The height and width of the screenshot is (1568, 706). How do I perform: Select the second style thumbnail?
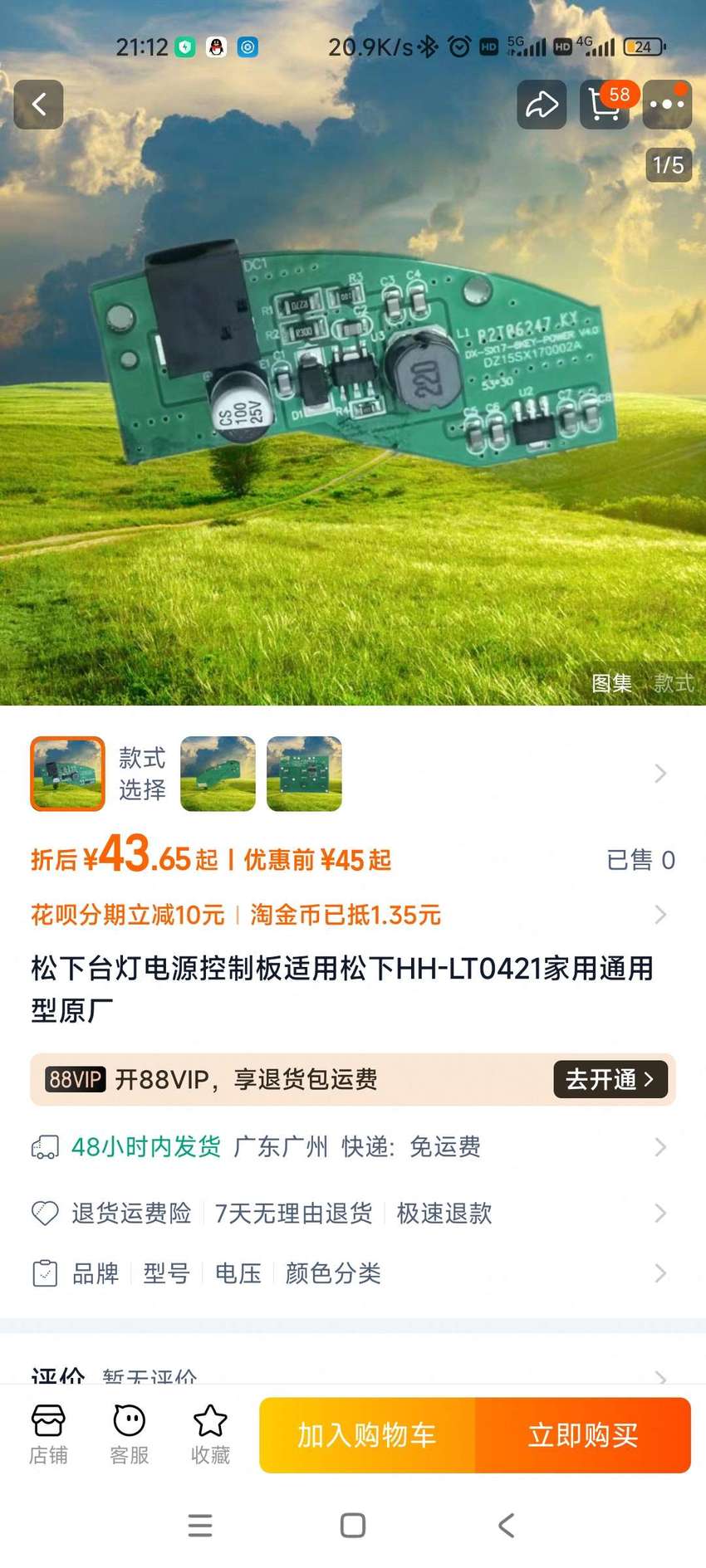coord(218,774)
